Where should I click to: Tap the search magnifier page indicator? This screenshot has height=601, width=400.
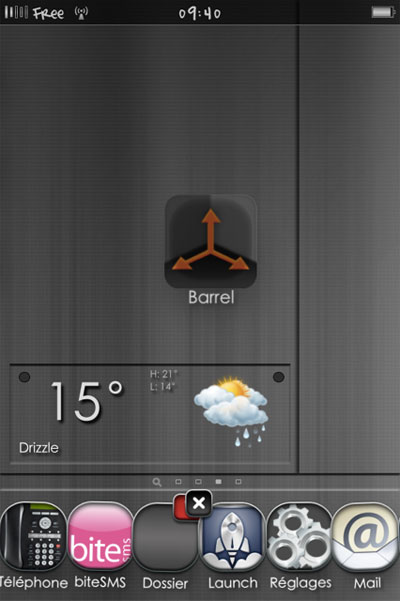click(157, 482)
